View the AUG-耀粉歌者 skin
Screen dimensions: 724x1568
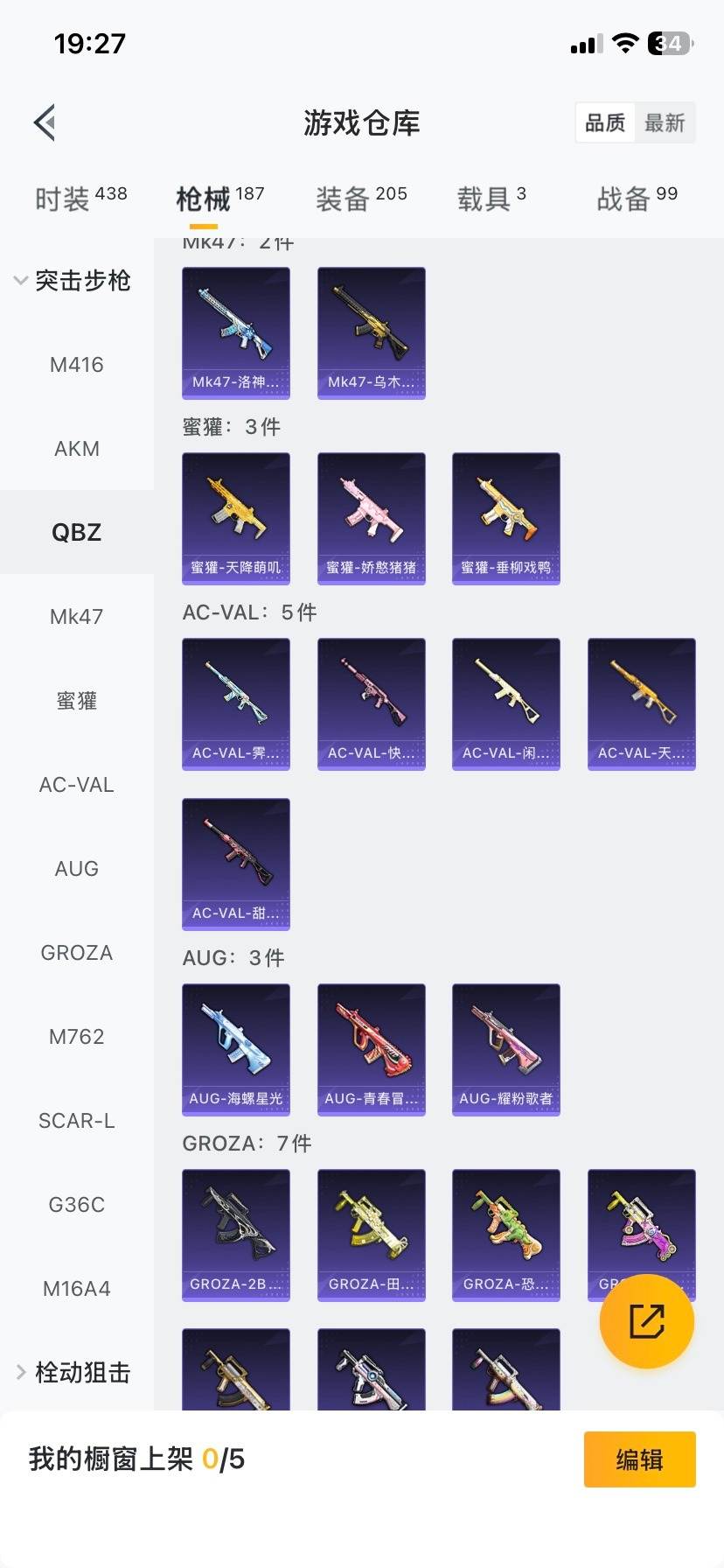506,1049
